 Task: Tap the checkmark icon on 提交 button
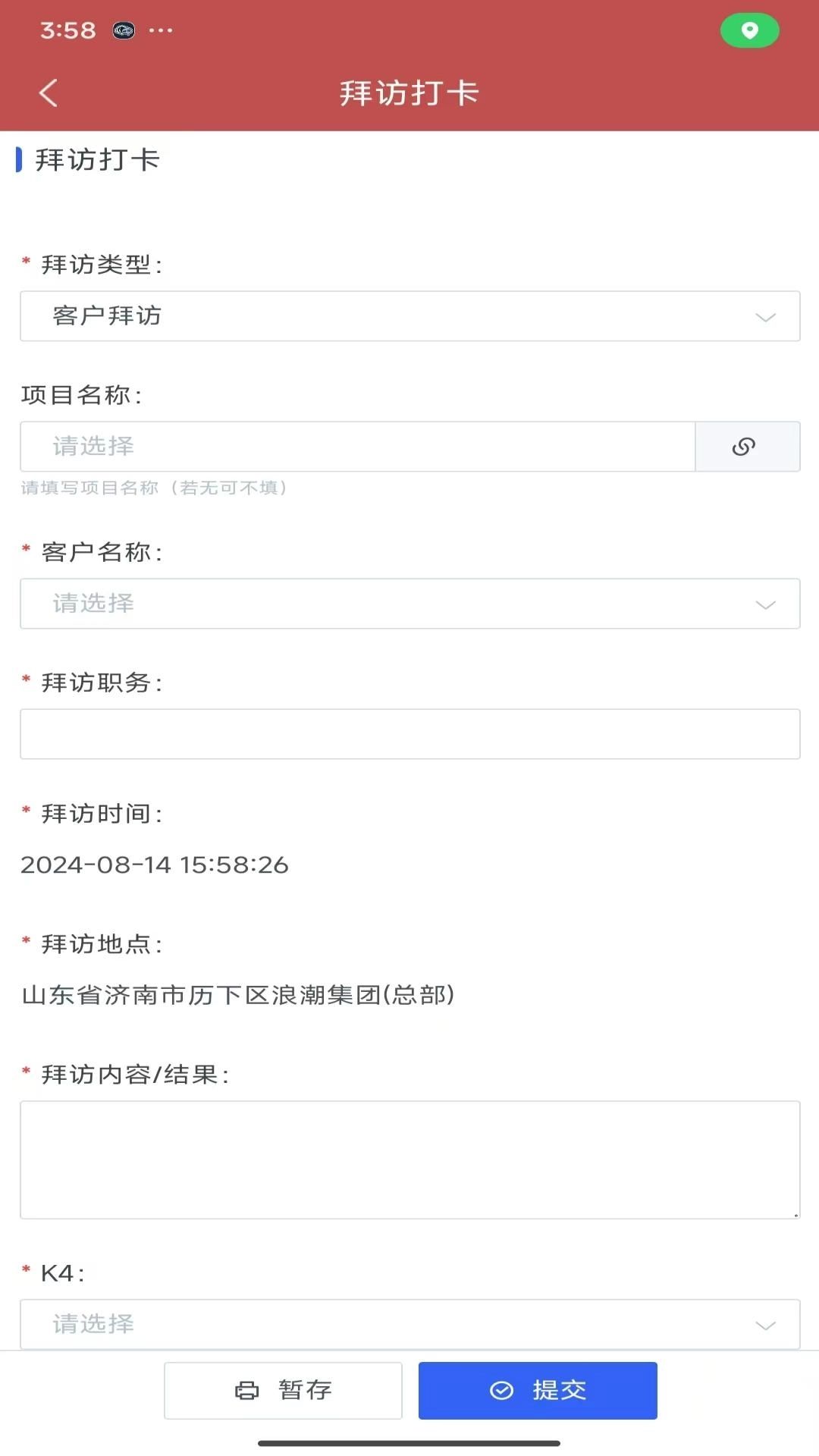click(500, 1390)
